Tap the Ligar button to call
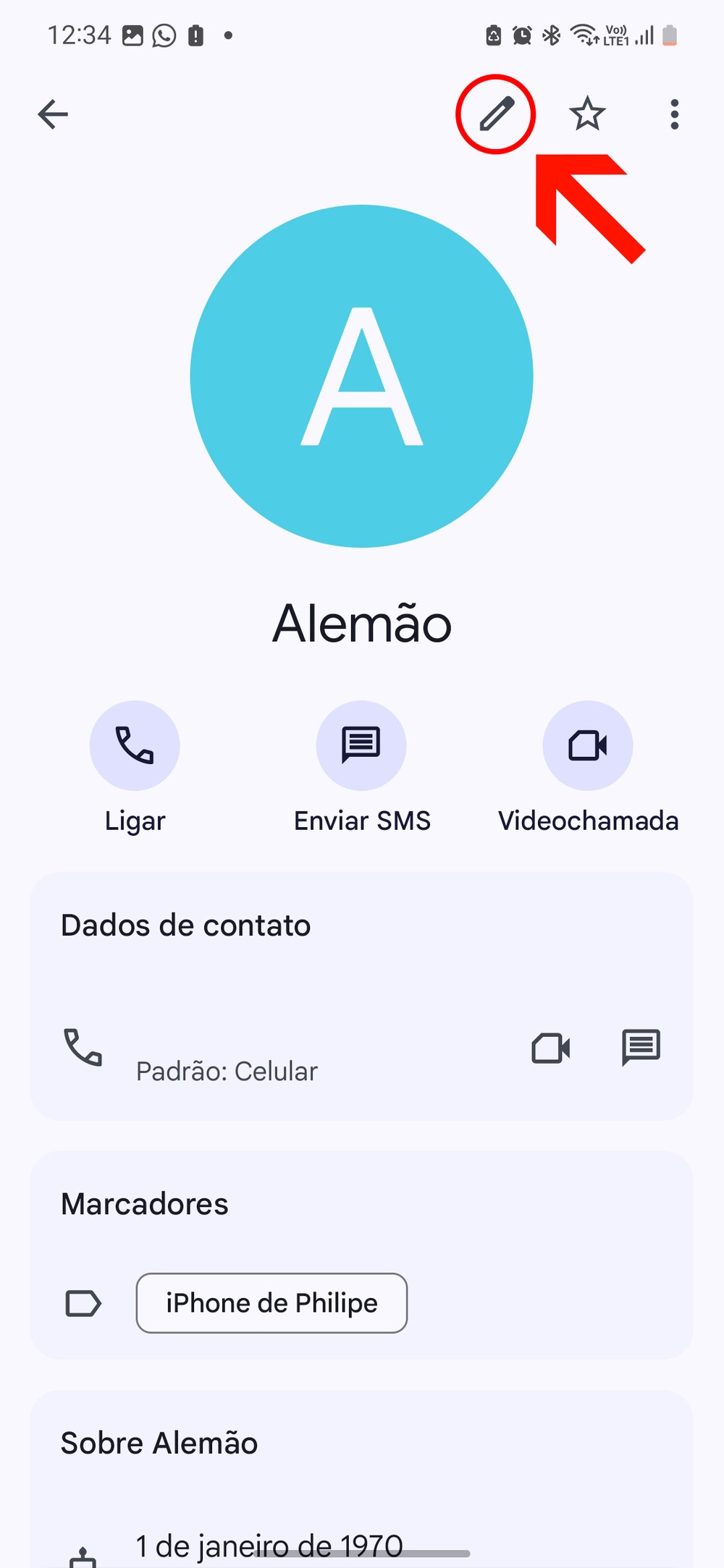Screen dimensions: 724x1568 coord(135,745)
